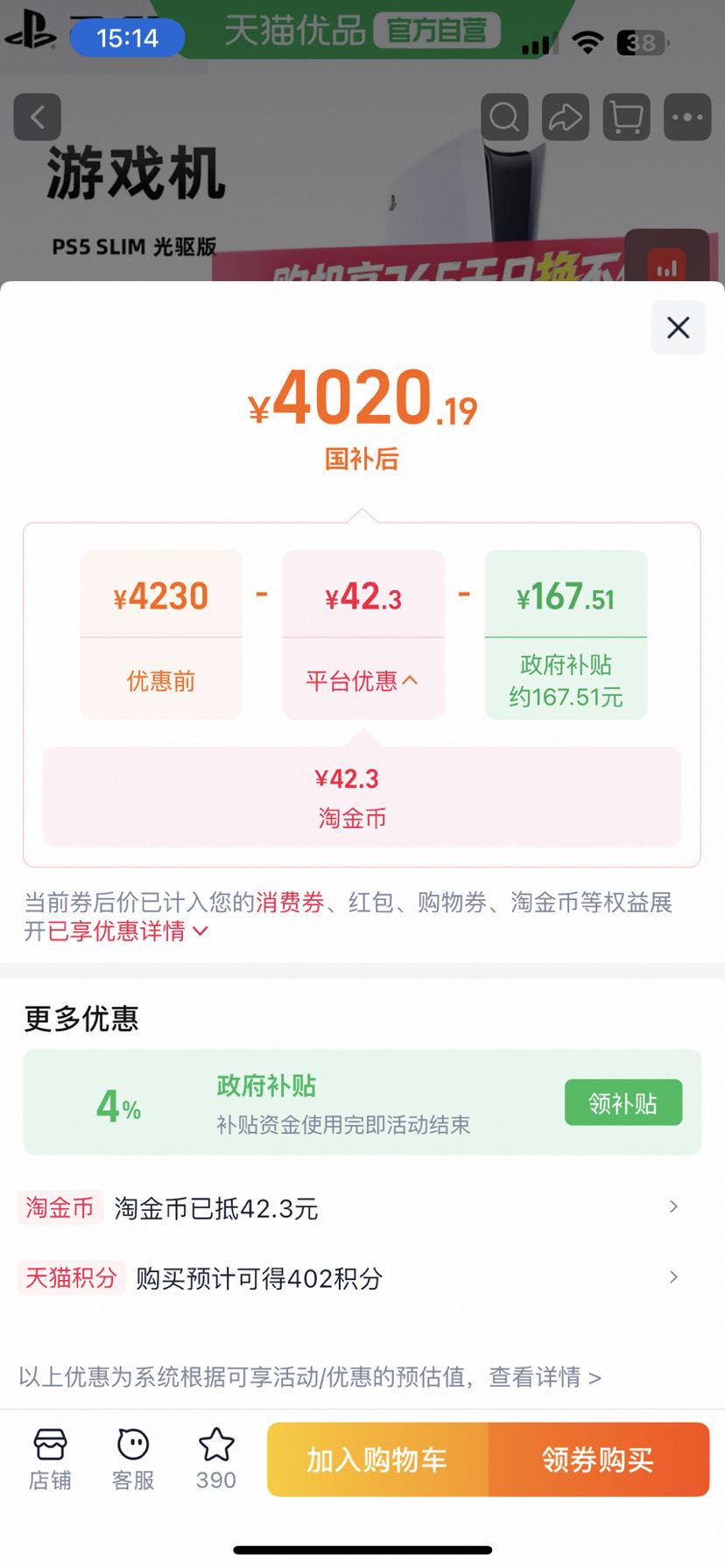The image size is (725, 1568).
Task: Open 查看详情 for the estimate explanation
Action: point(545,1377)
